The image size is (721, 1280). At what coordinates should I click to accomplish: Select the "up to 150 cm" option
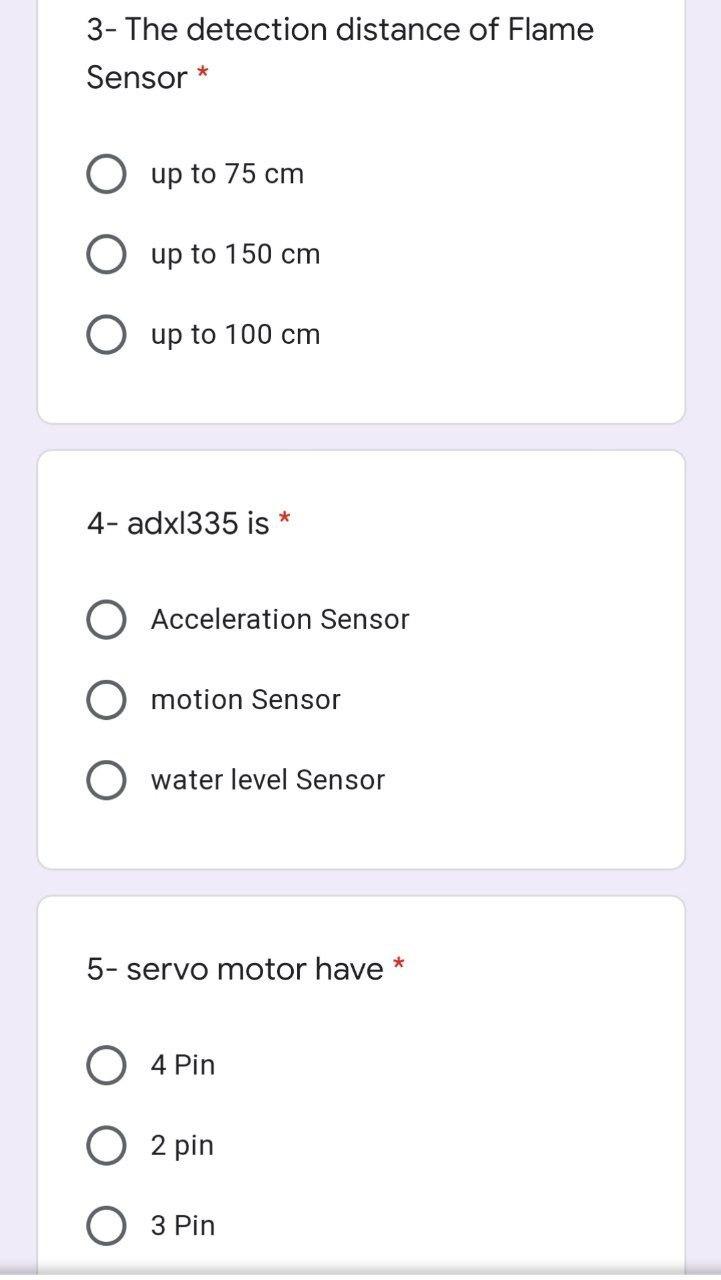point(107,253)
